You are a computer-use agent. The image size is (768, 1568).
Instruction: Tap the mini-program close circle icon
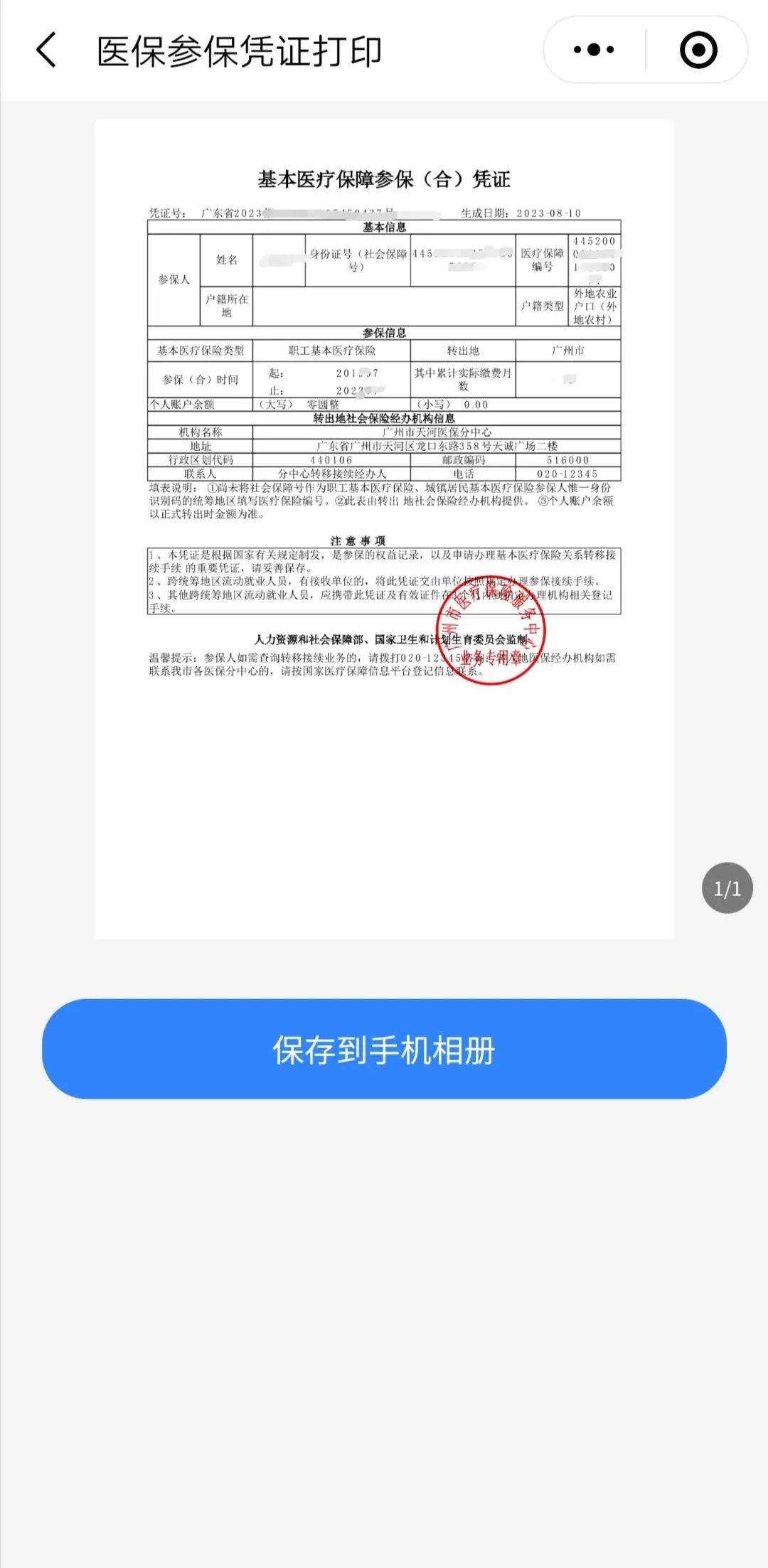click(698, 49)
